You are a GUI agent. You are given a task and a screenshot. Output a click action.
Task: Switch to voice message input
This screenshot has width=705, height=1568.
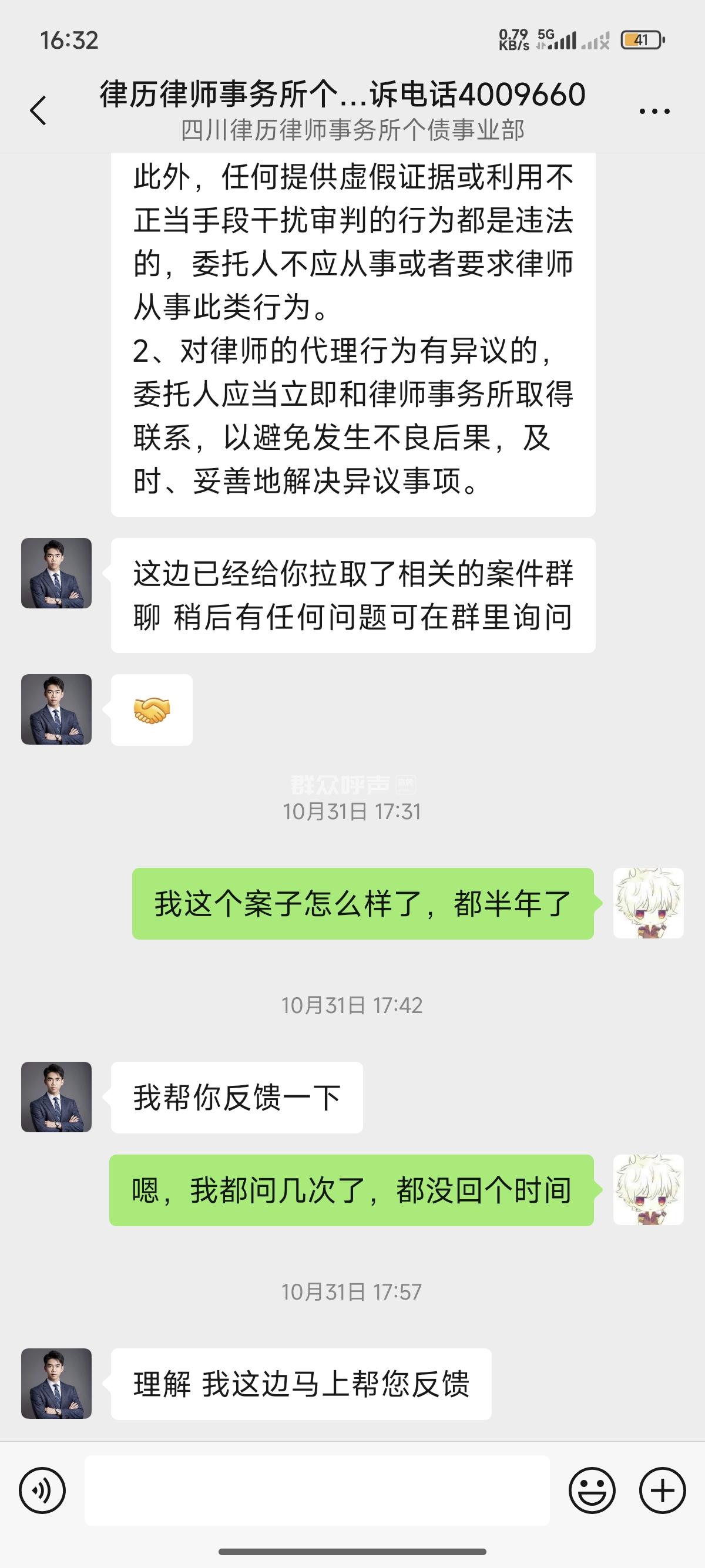pyautogui.click(x=42, y=1490)
